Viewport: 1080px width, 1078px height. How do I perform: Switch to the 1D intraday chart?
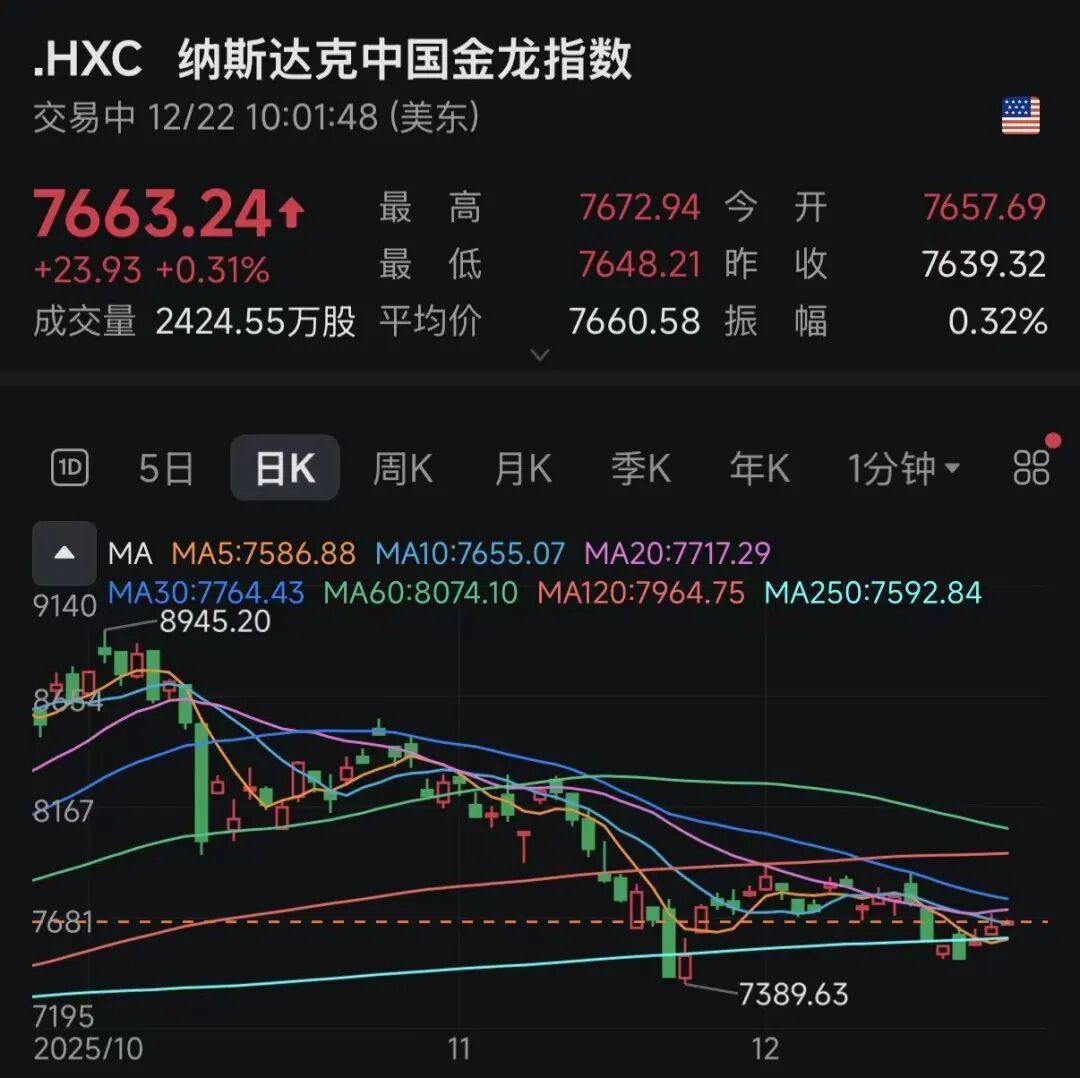pos(70,468)
